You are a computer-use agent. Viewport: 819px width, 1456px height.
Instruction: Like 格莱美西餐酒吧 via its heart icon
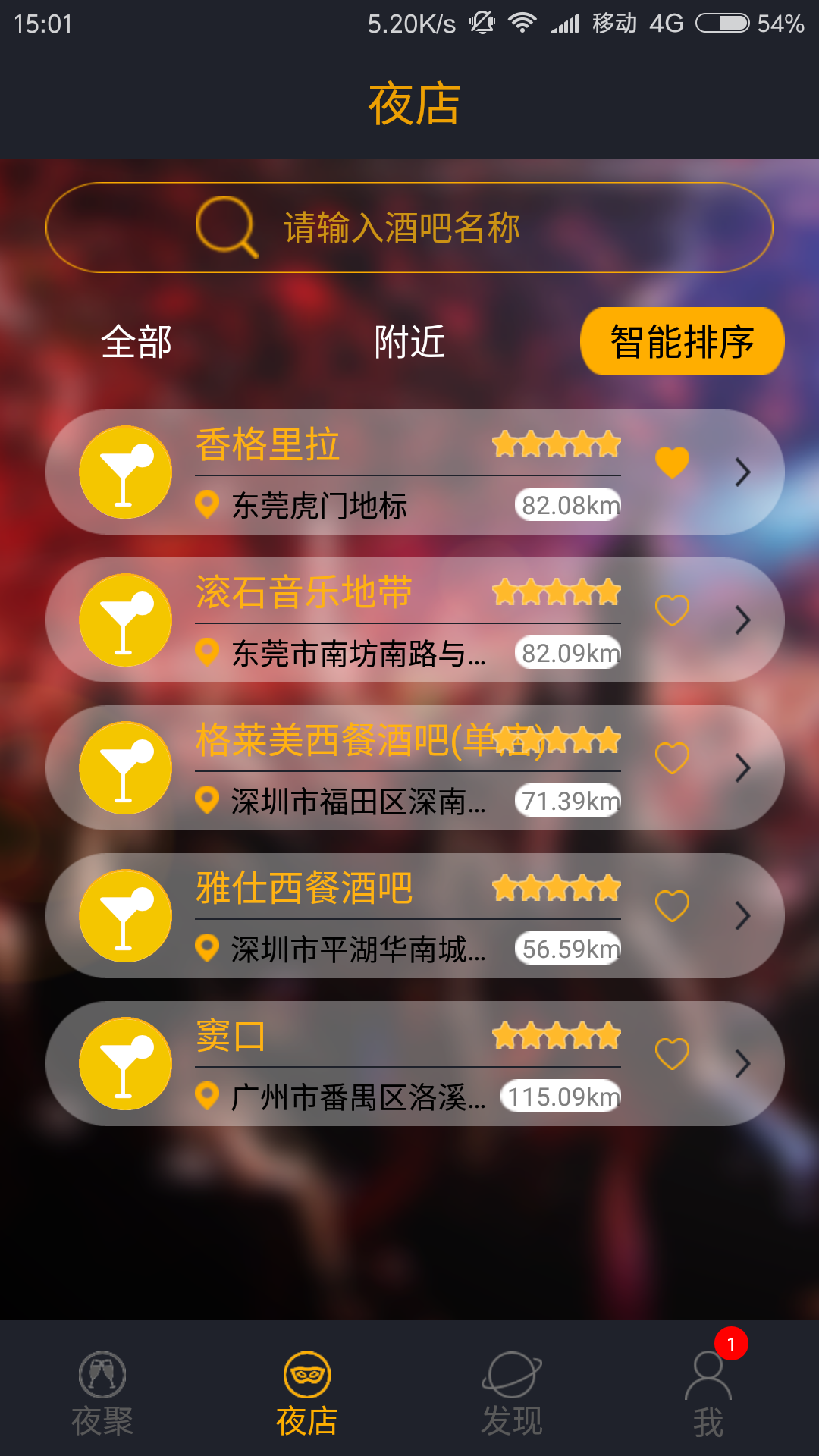672,758
